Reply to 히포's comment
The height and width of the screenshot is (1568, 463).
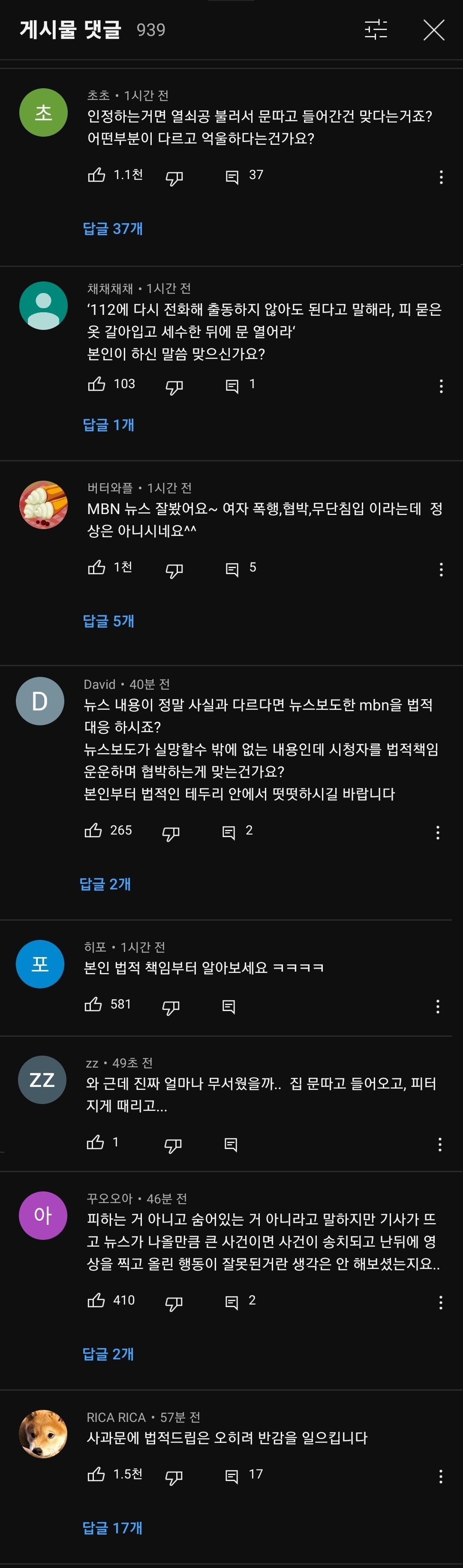229,1006
